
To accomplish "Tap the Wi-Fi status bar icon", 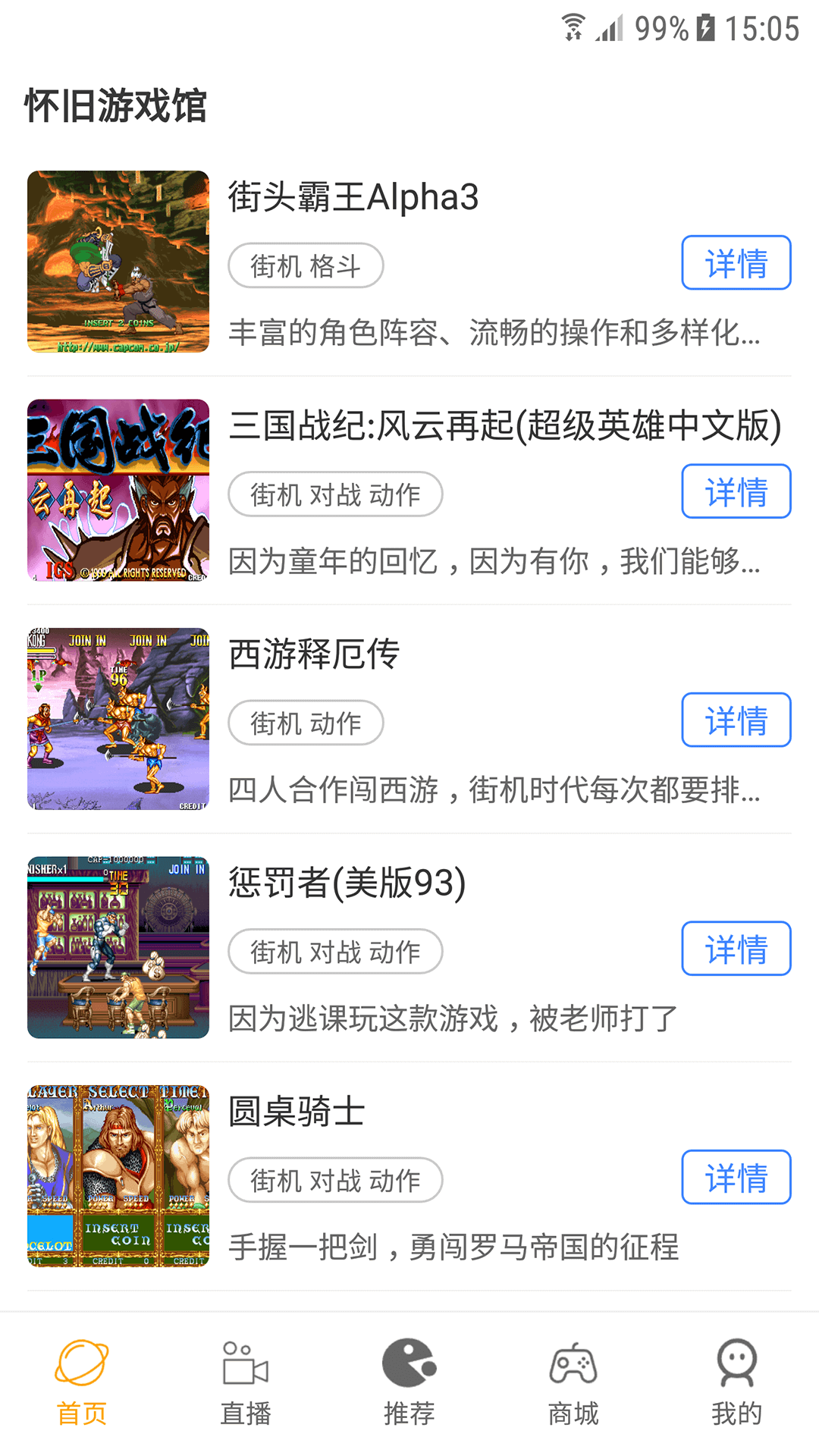I will (574, 29).
